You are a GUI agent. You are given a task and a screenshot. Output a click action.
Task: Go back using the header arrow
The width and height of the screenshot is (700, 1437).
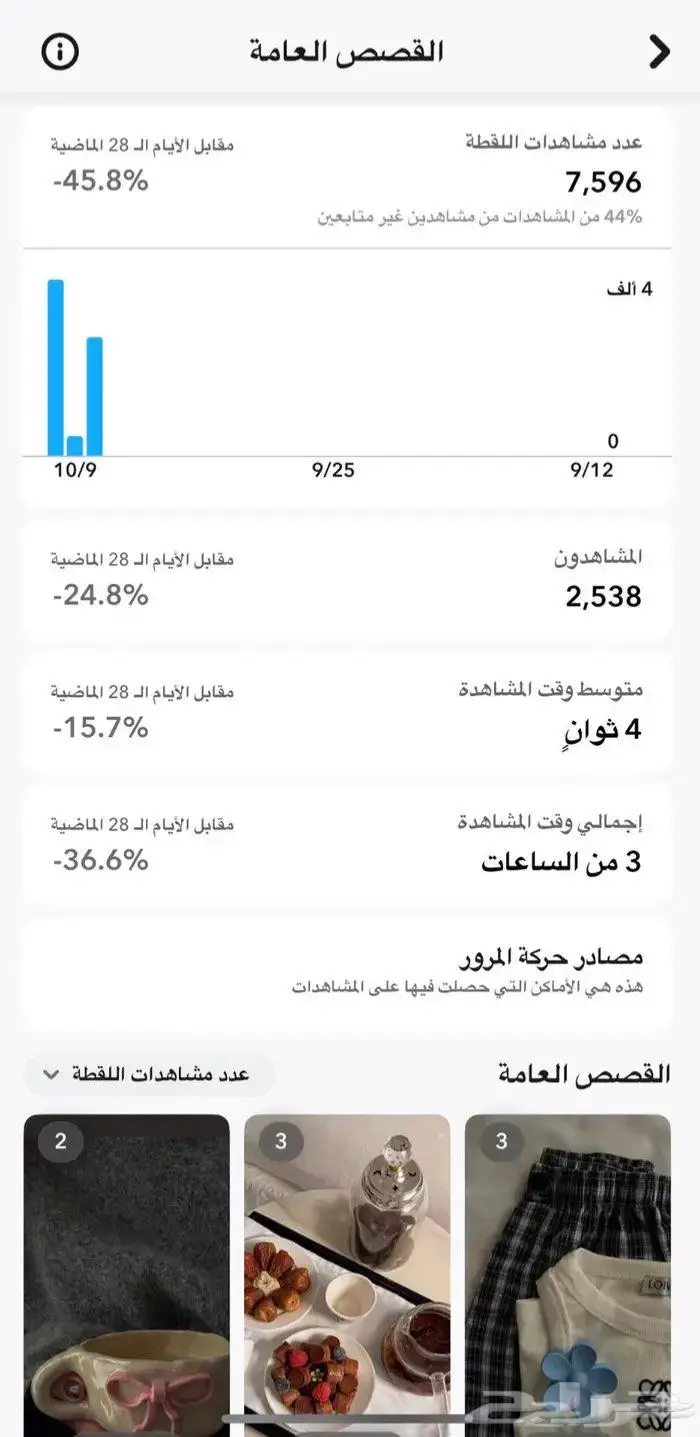[x=658, y=51]
